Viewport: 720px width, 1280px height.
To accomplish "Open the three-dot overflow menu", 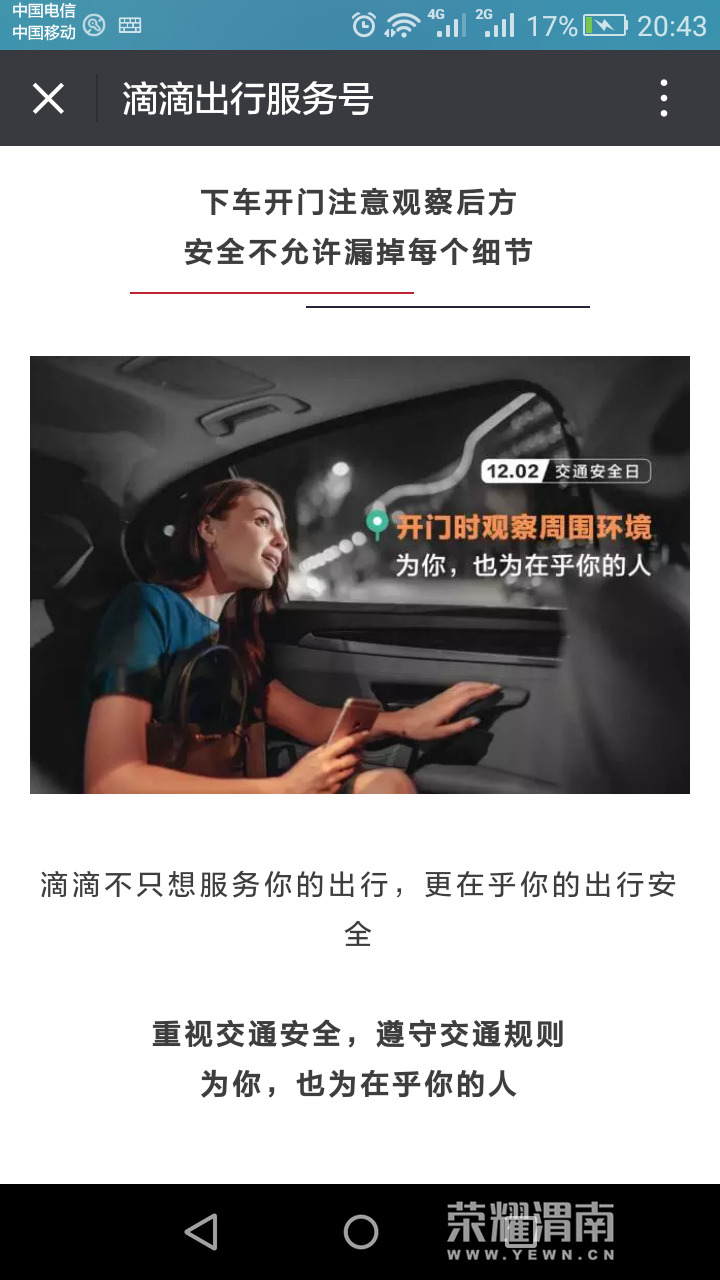I will [664, 99].
